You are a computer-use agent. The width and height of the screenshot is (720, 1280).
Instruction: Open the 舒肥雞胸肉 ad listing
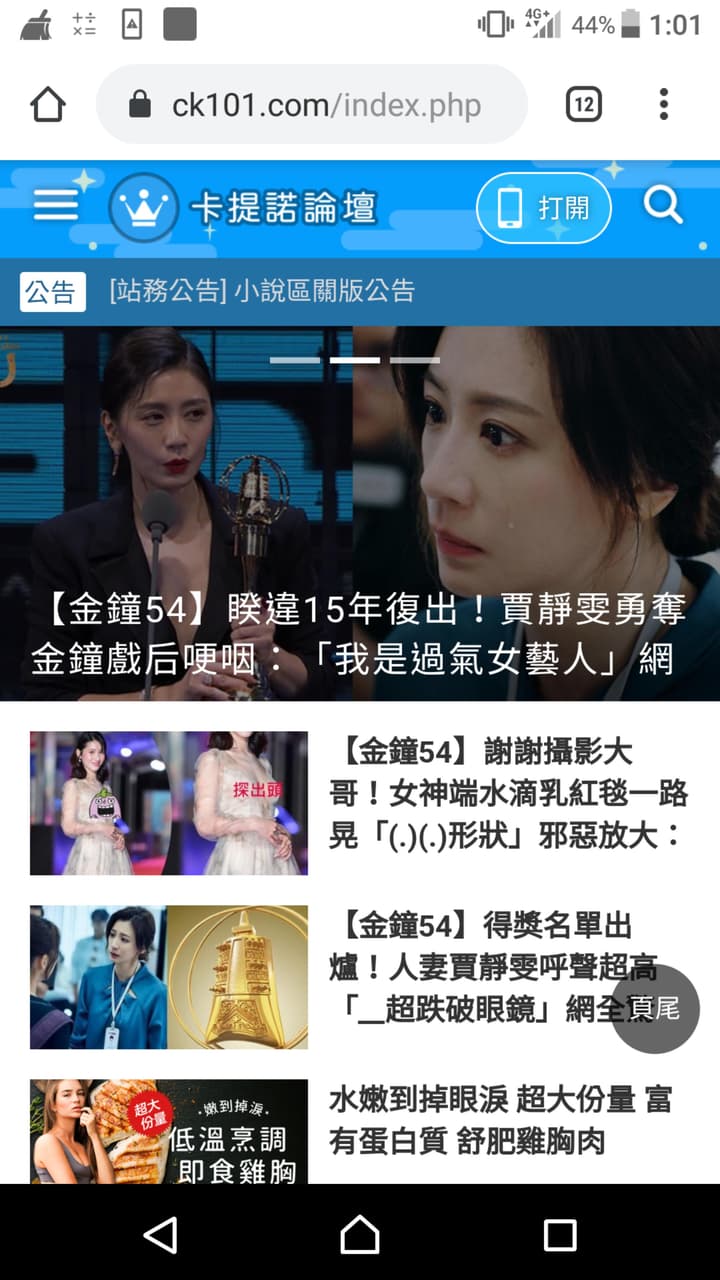tap(360, 1131)
